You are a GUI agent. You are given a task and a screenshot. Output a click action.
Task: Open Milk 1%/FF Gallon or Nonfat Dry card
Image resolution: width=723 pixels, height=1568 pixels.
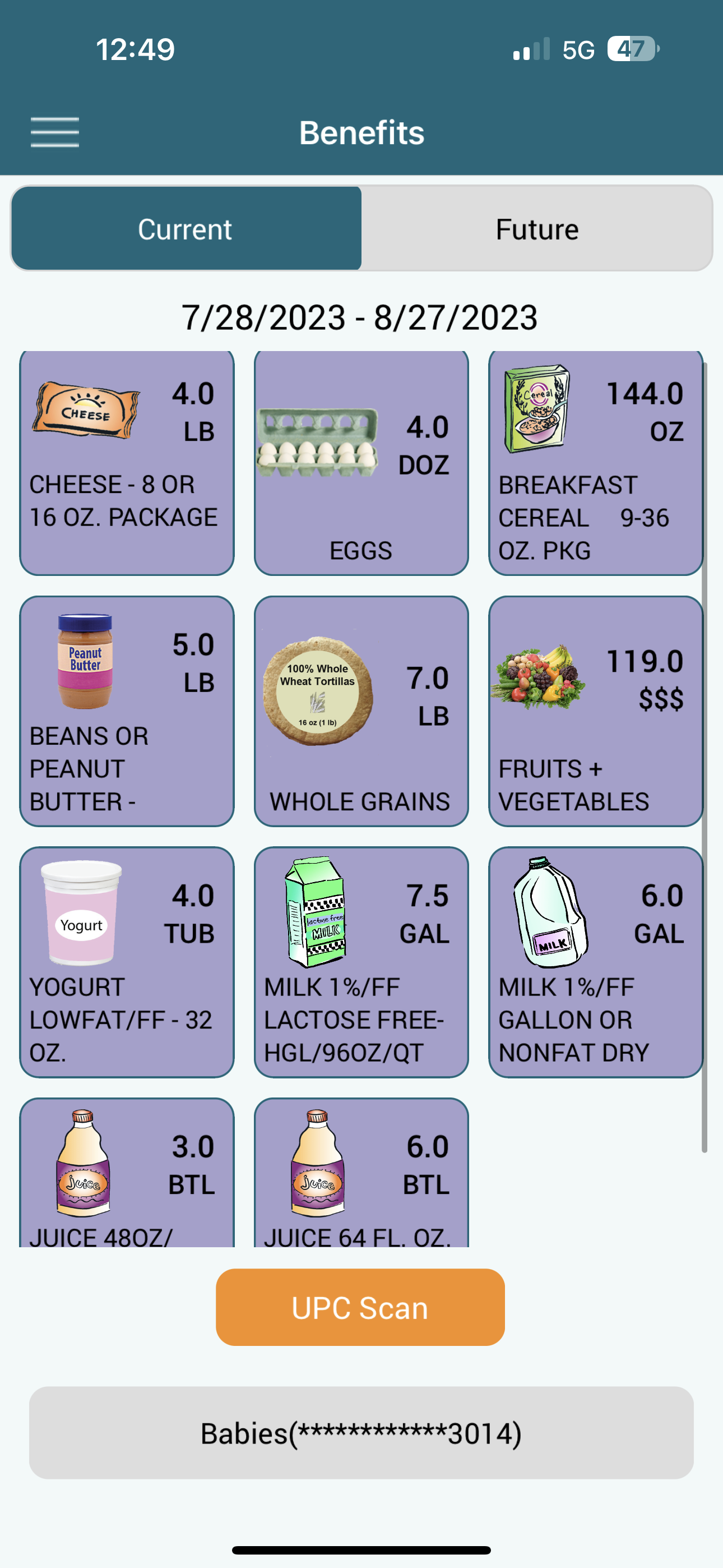point(595,962)
